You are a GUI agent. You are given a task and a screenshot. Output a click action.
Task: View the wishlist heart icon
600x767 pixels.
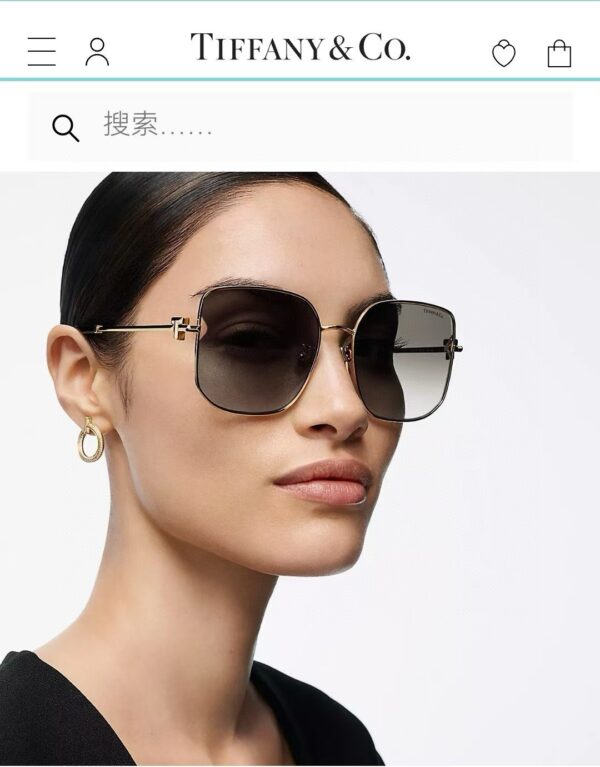pyautogui.click(x=504, y=54)
